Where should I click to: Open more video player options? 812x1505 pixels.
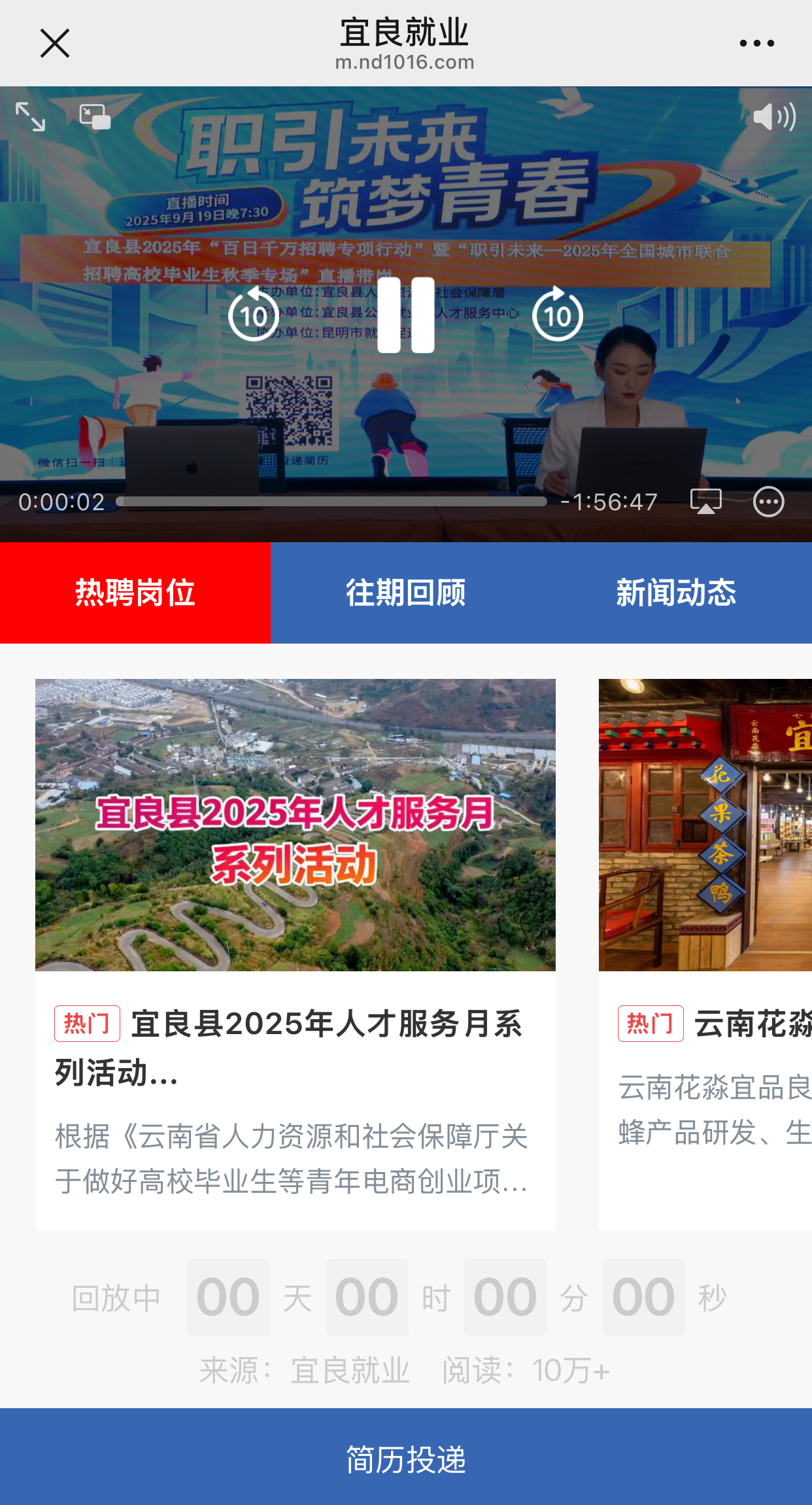768,502
